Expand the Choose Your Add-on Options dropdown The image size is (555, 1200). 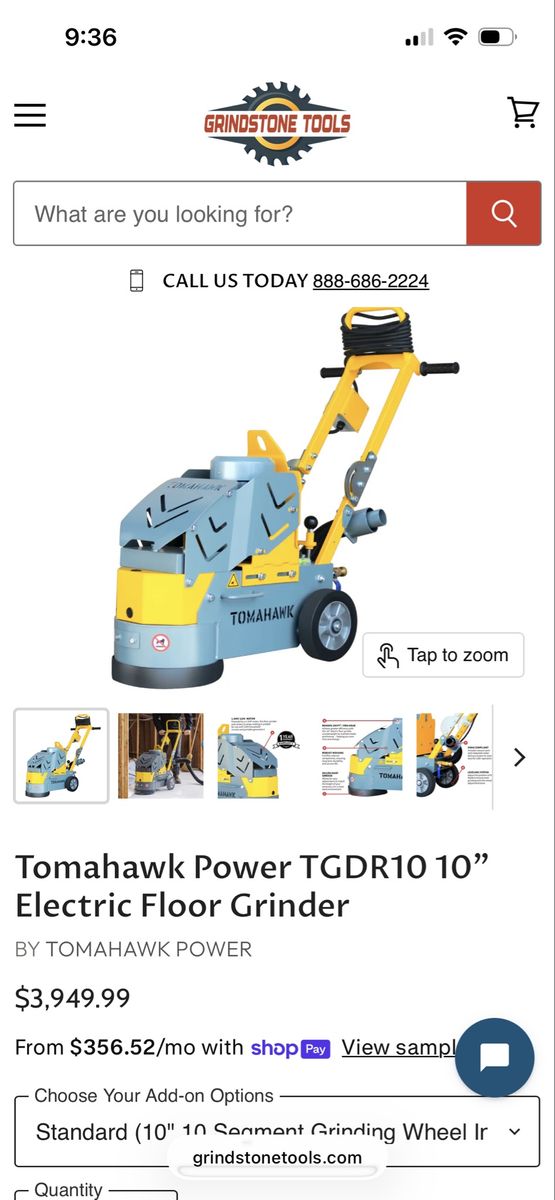pos(277,1132)
